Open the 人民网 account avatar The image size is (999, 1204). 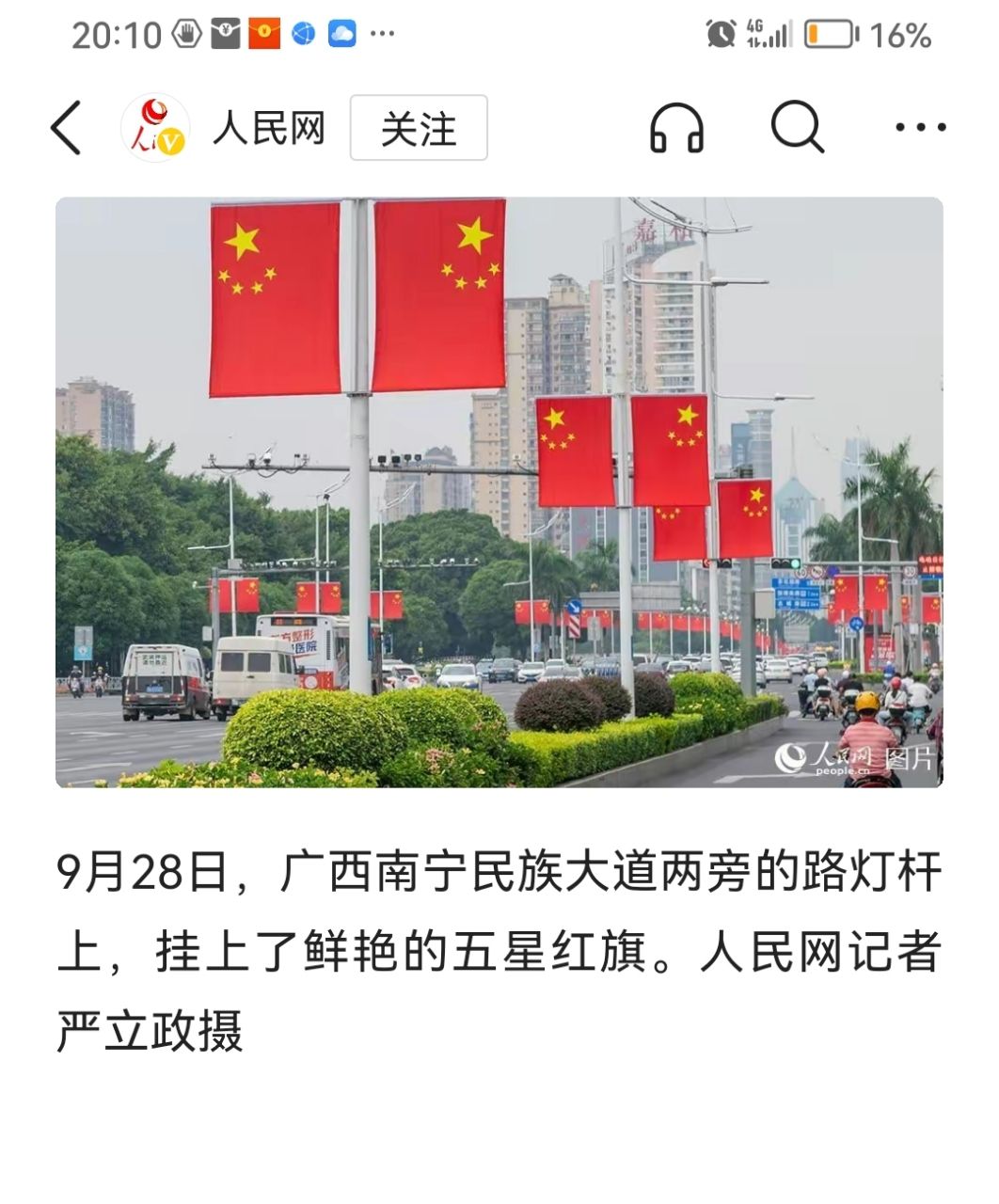pos(155,128)
